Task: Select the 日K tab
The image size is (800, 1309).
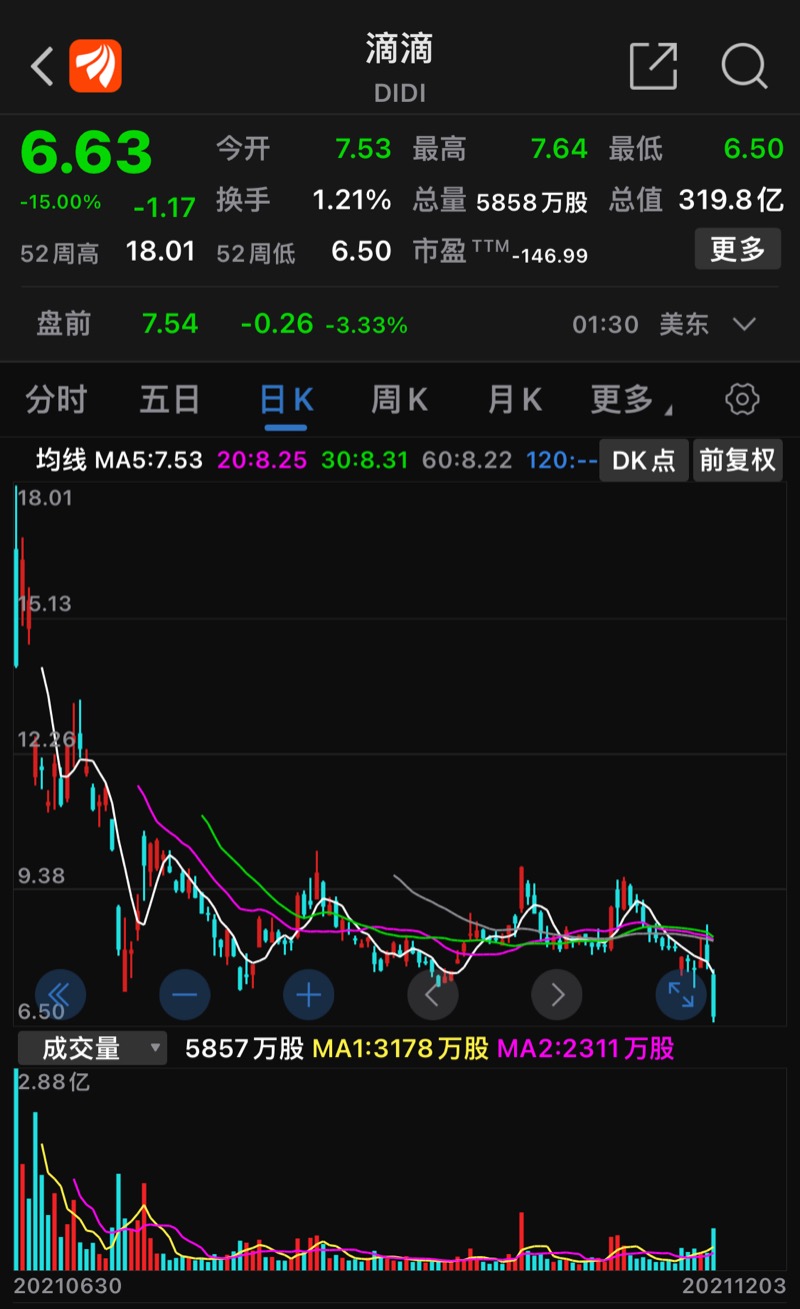Action: [286, 400]
